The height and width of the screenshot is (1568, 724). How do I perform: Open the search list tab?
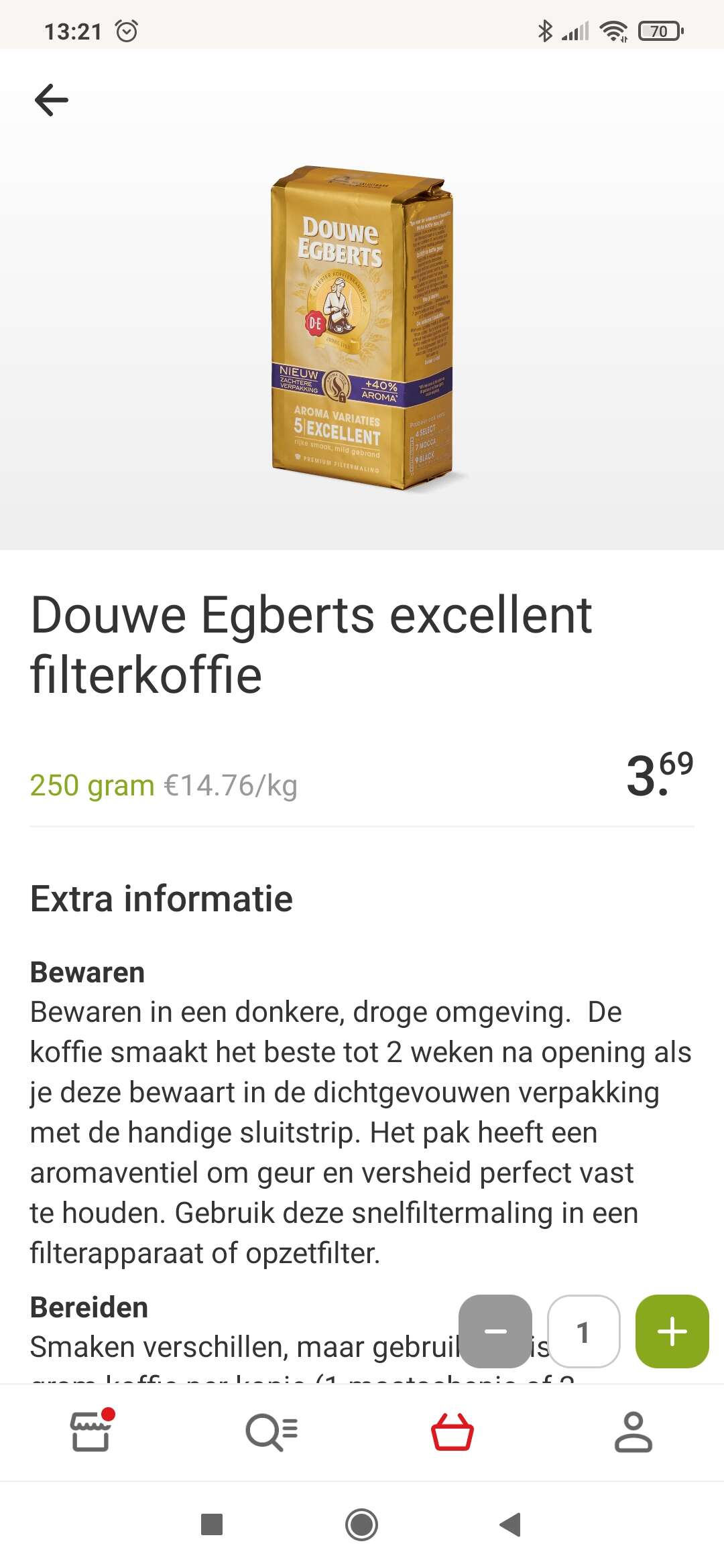tap(271, 1431)
